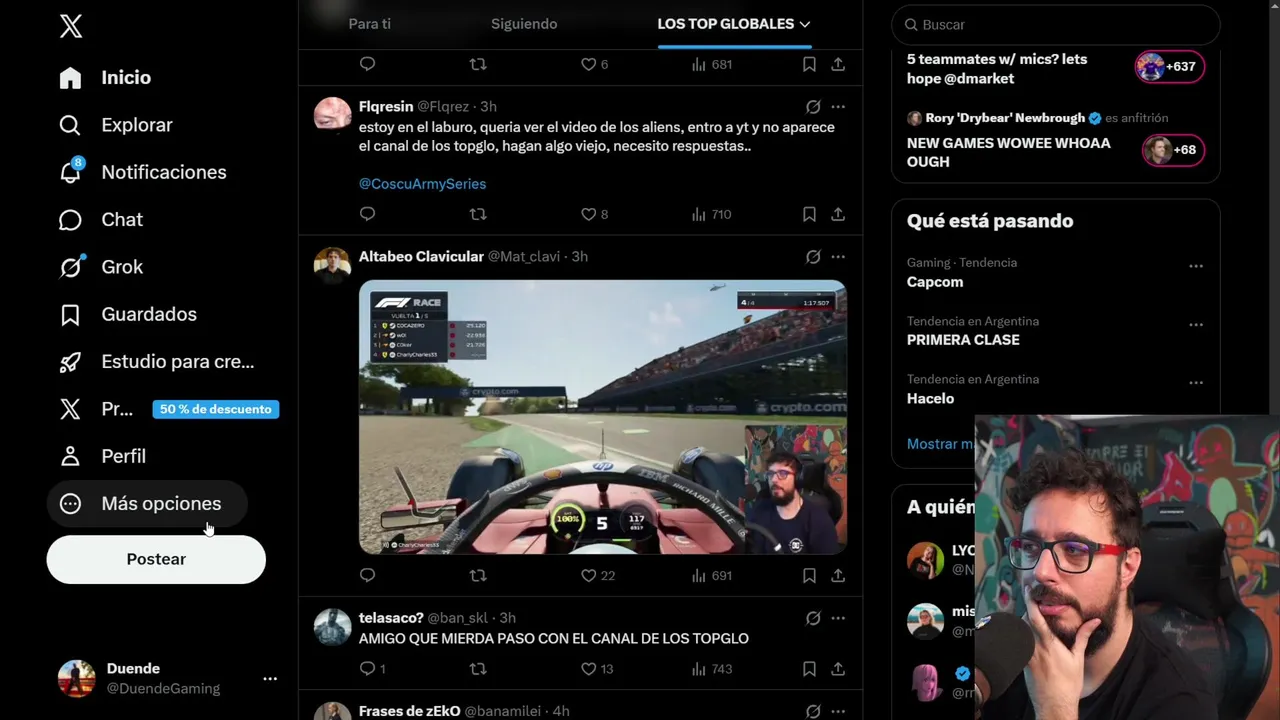Repost Altabeo Clavicular's post
Image resolution: width=1280 pixels, height=720 pixels.
(x=478, y=575)
